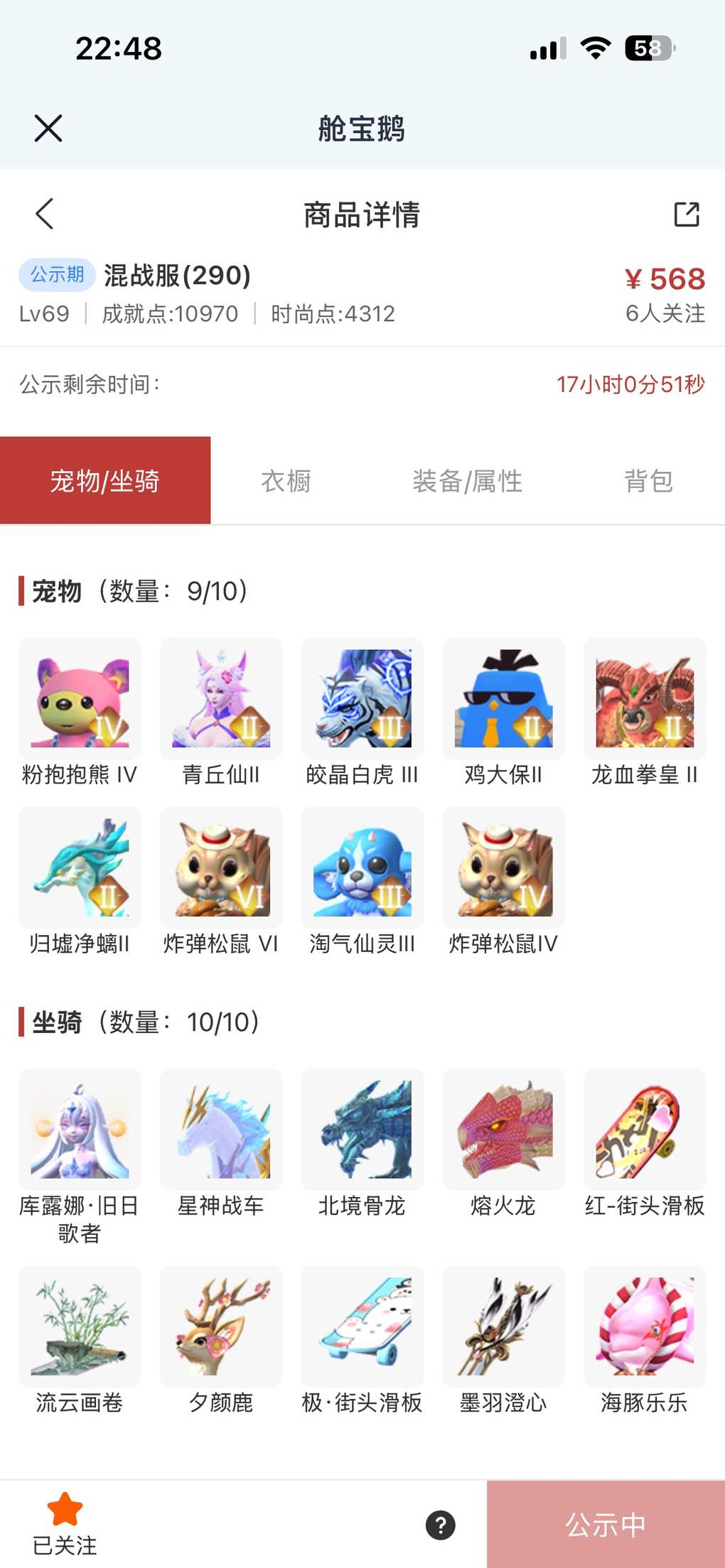
Task: View the 粉抱抱熊 IV pet
Action: click(80, 699)
